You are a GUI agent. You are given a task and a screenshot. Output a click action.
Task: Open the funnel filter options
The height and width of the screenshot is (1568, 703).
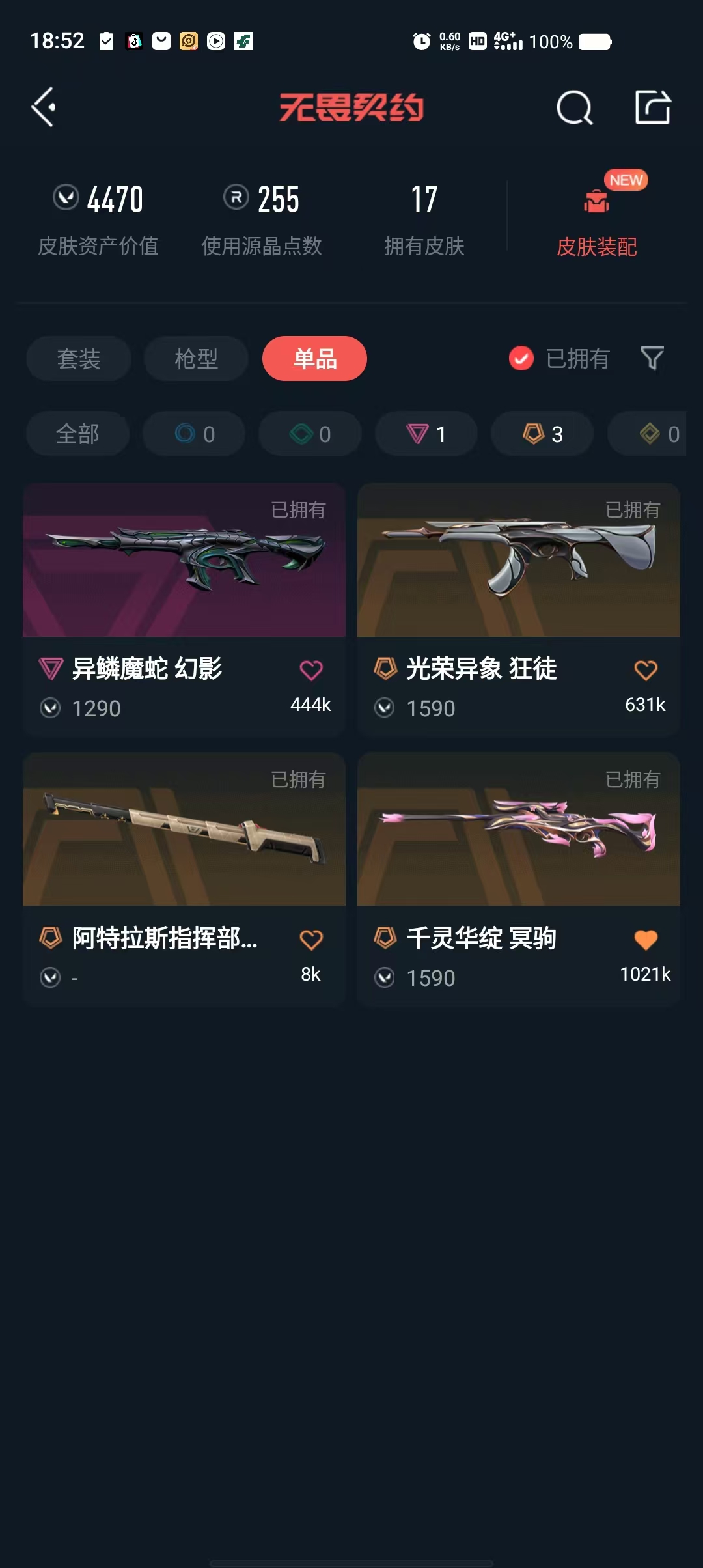652,358
